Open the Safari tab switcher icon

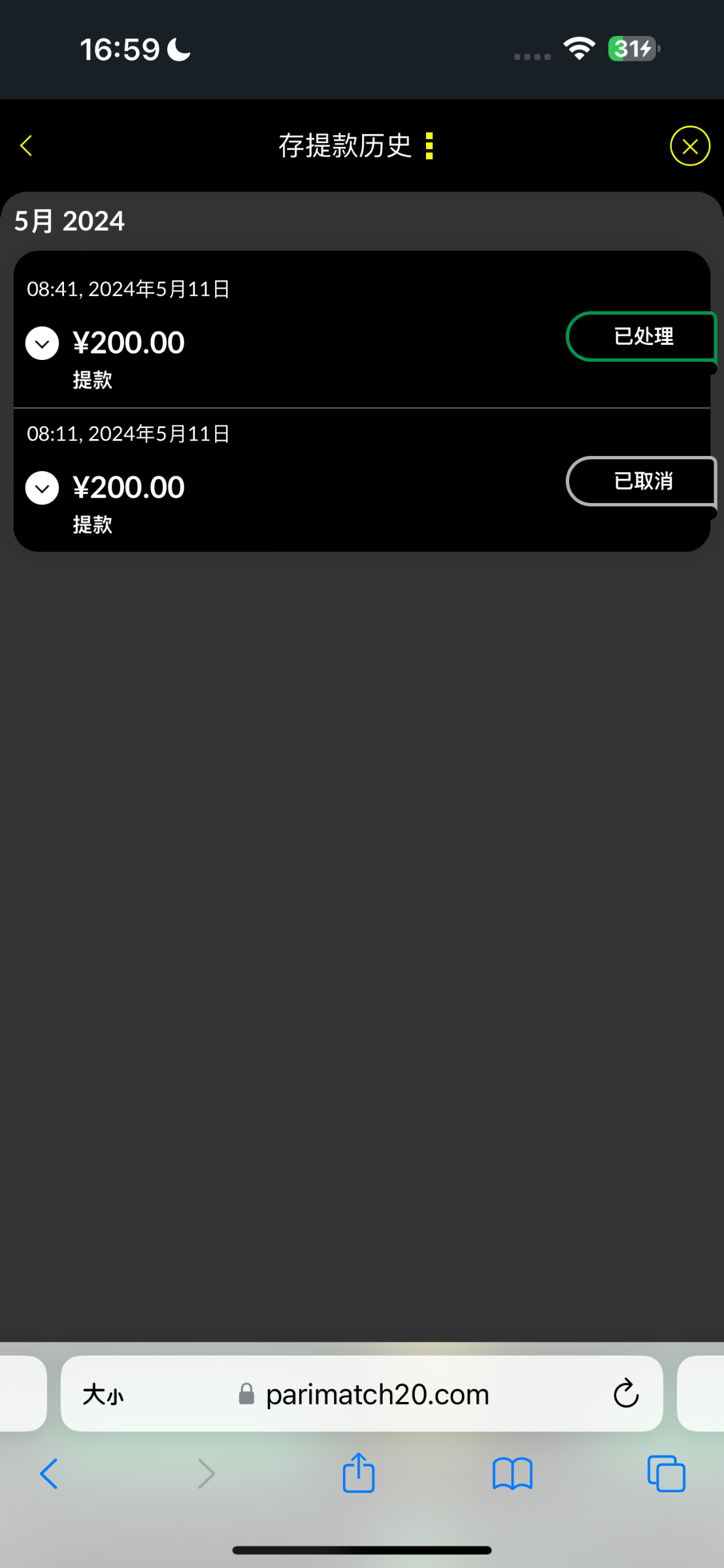tap(666, 1473)
